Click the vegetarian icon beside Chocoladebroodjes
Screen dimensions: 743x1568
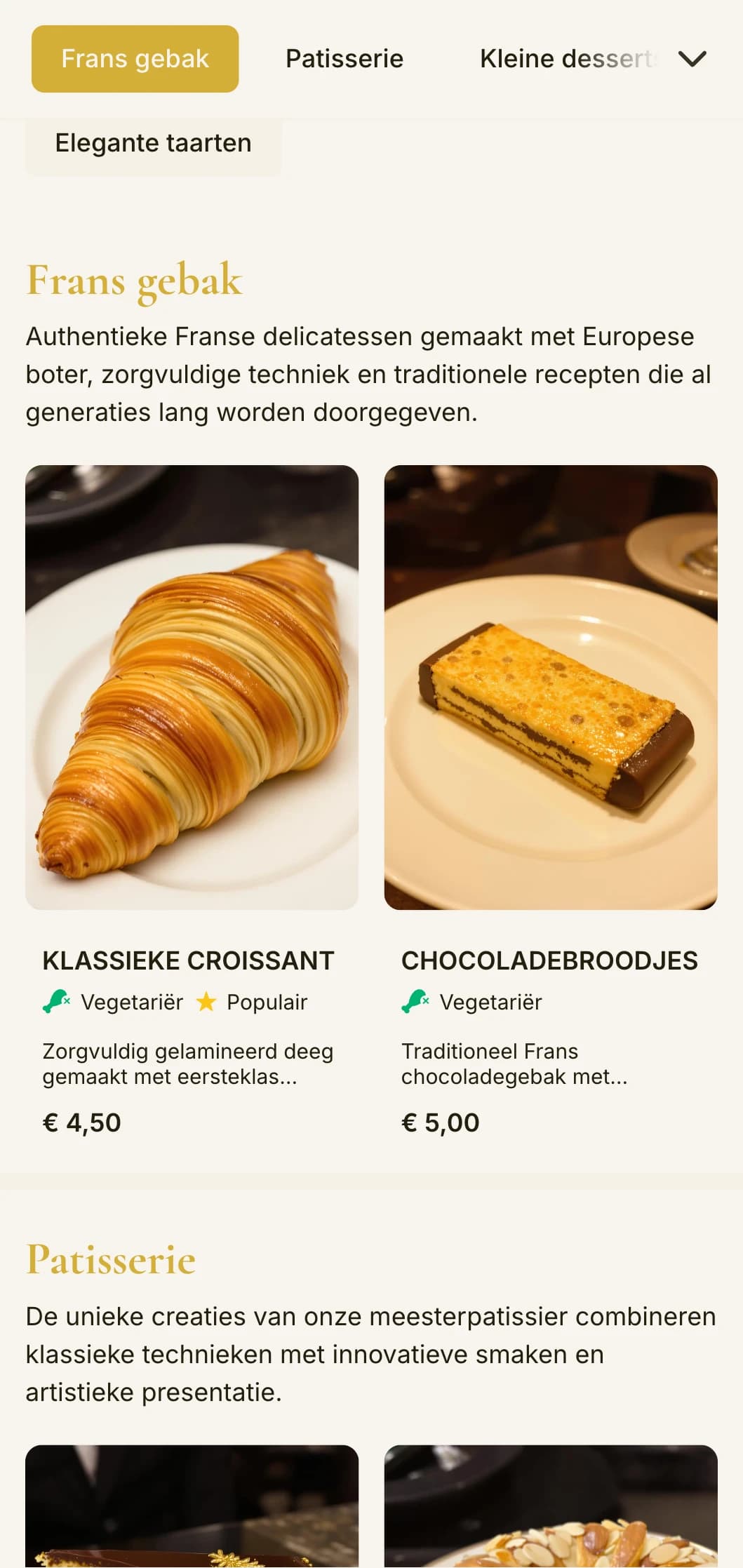[x=415, y=1003]
